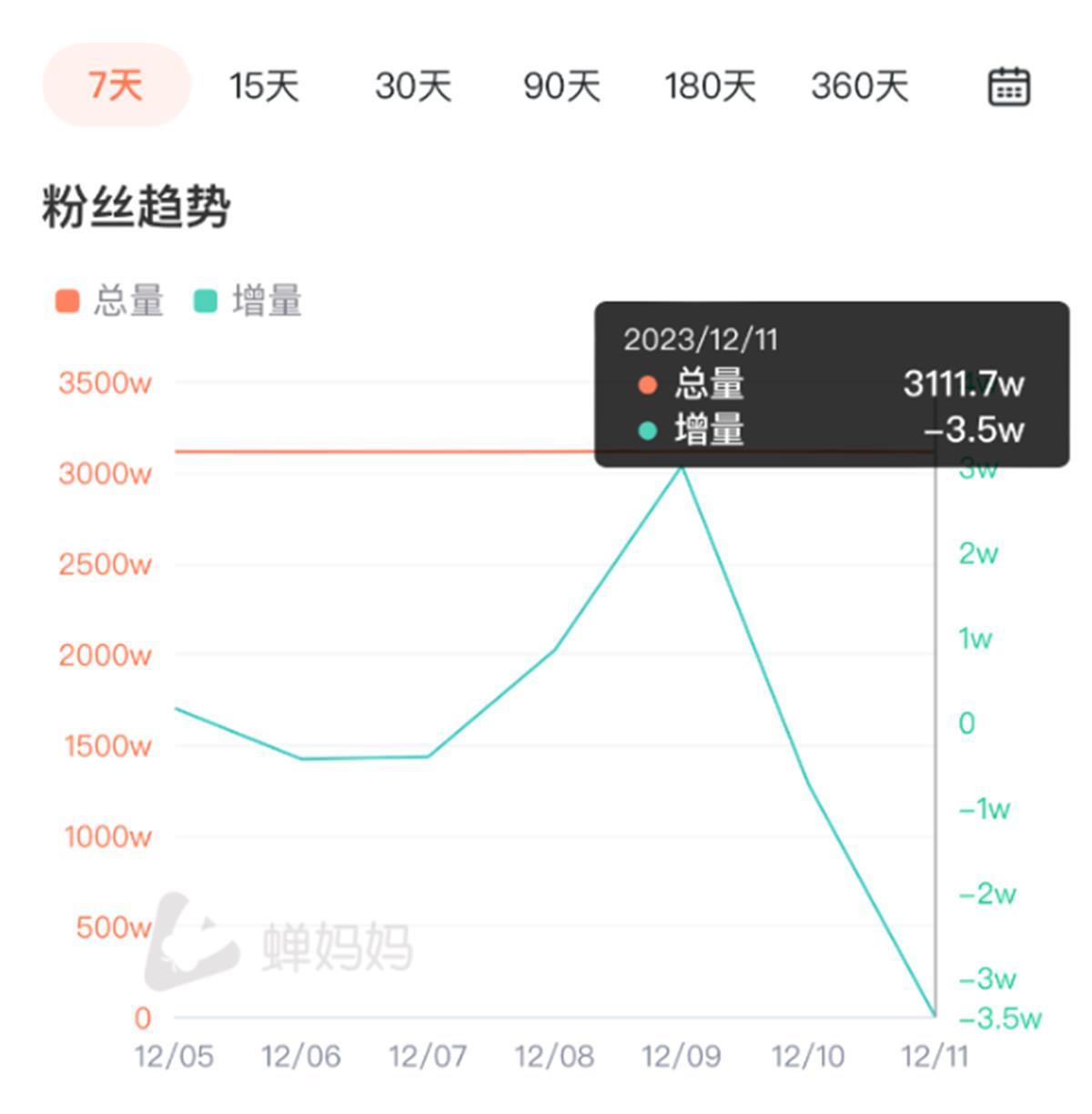Click the 12/09 peak point on green line

pyautogui.click(x=681, y=467)
